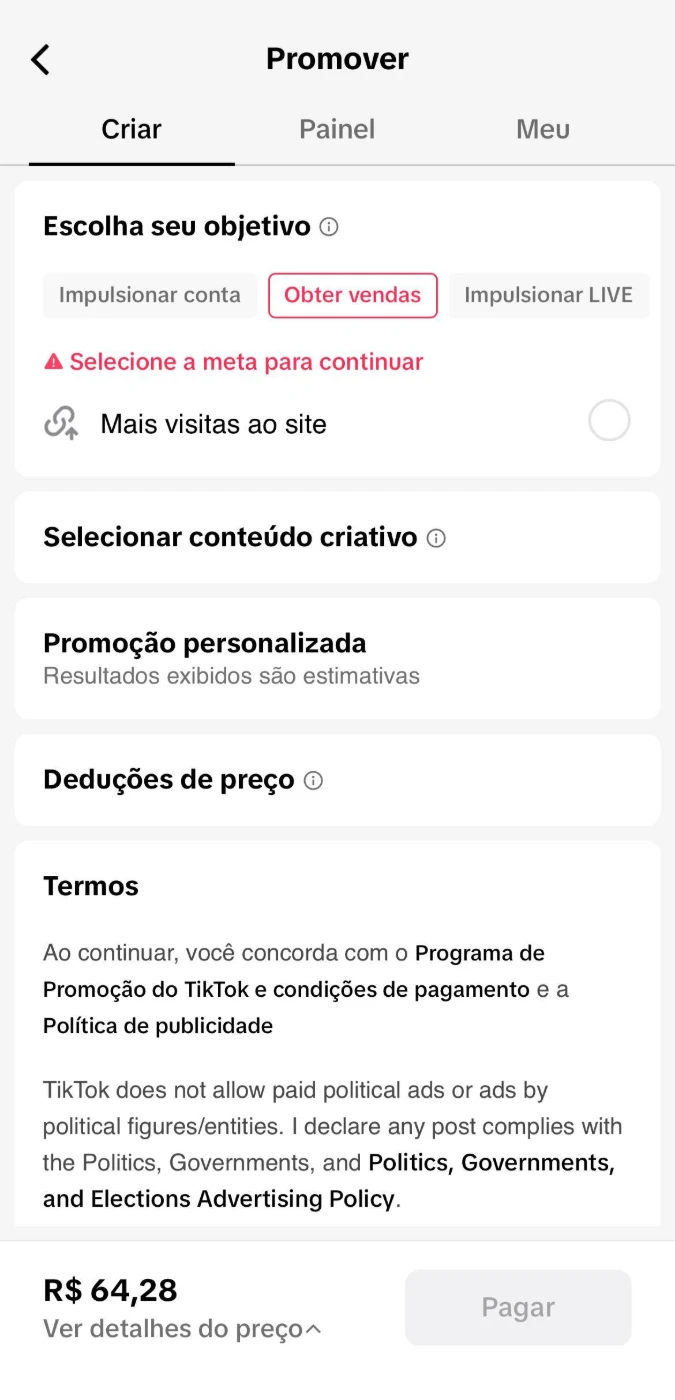Select the Obter vendas objective chip

point(352,295)
